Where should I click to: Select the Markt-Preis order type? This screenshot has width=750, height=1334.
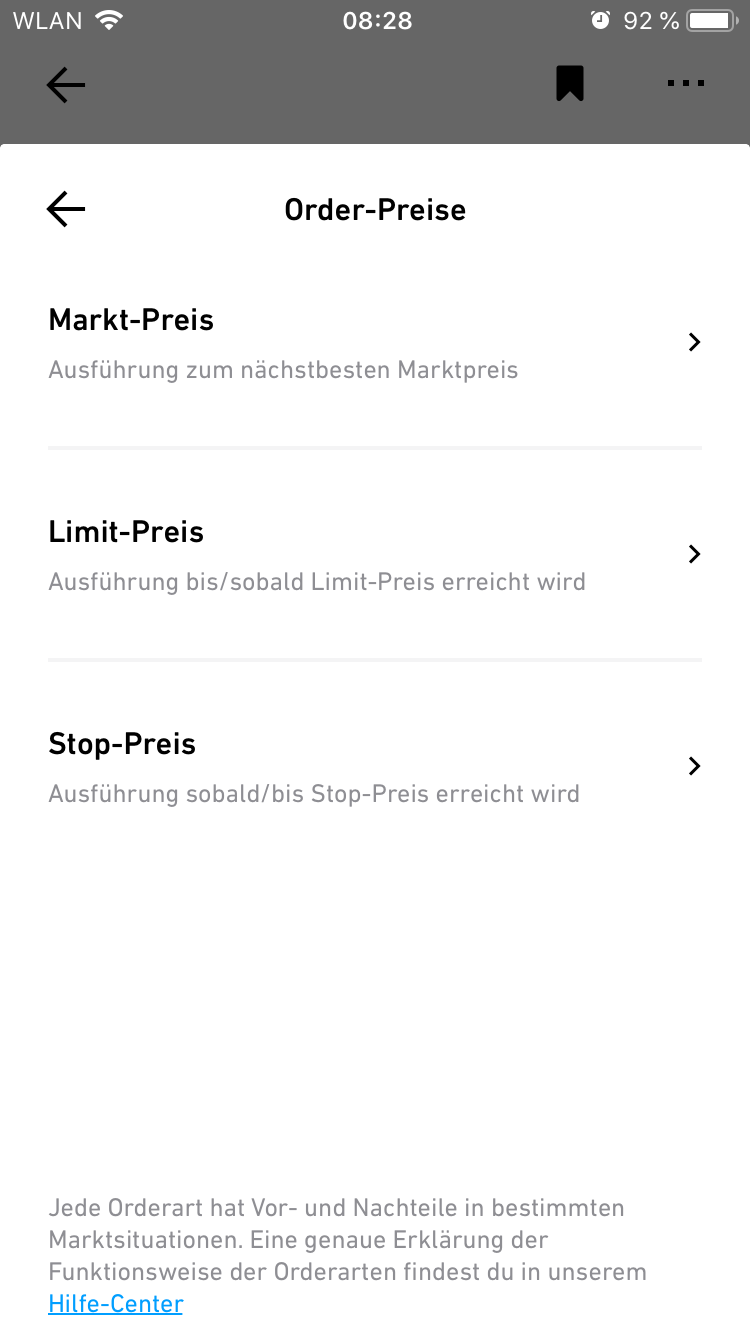[374, 343]
